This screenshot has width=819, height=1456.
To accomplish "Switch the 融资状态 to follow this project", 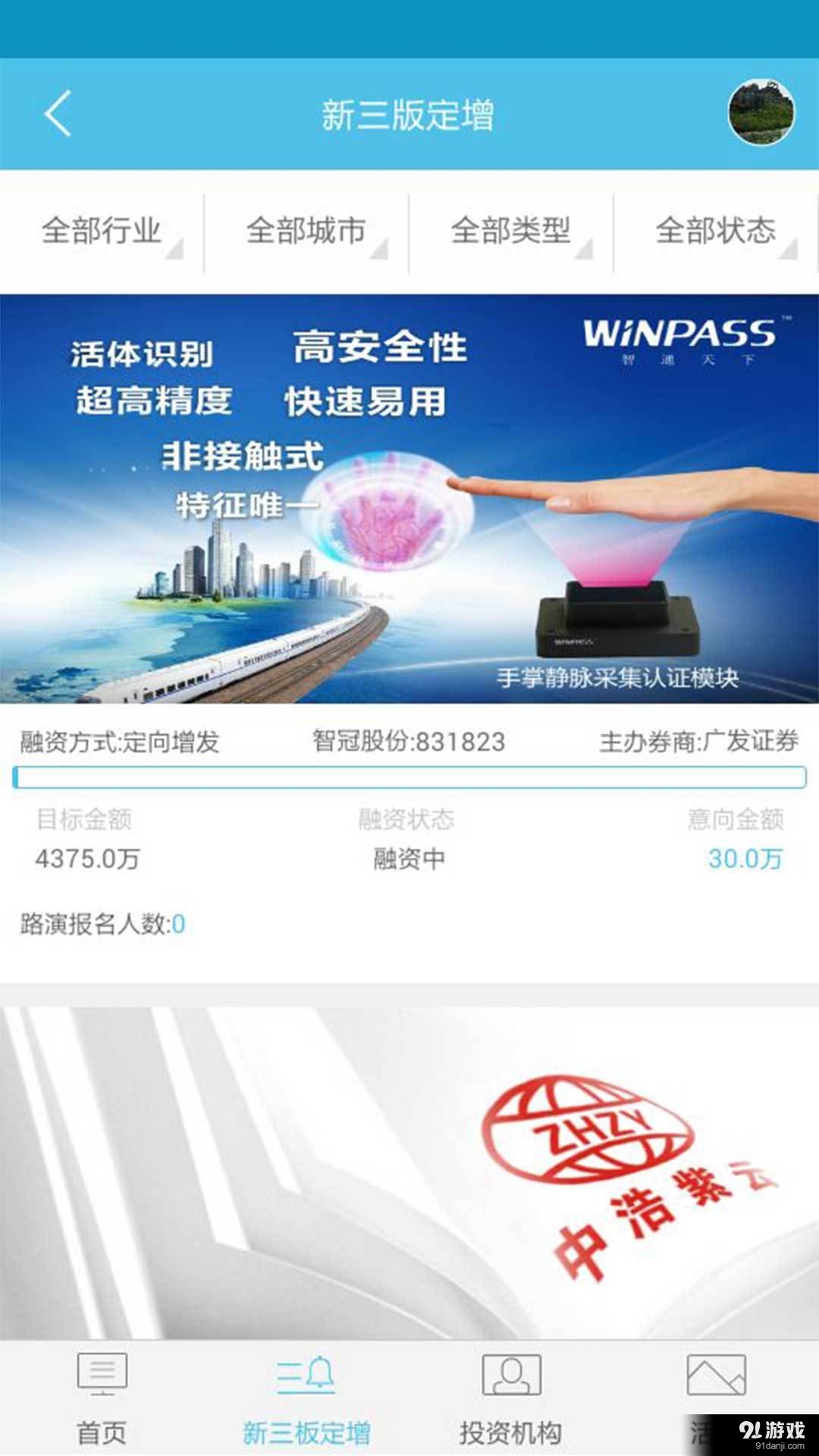I will point(406,858).
